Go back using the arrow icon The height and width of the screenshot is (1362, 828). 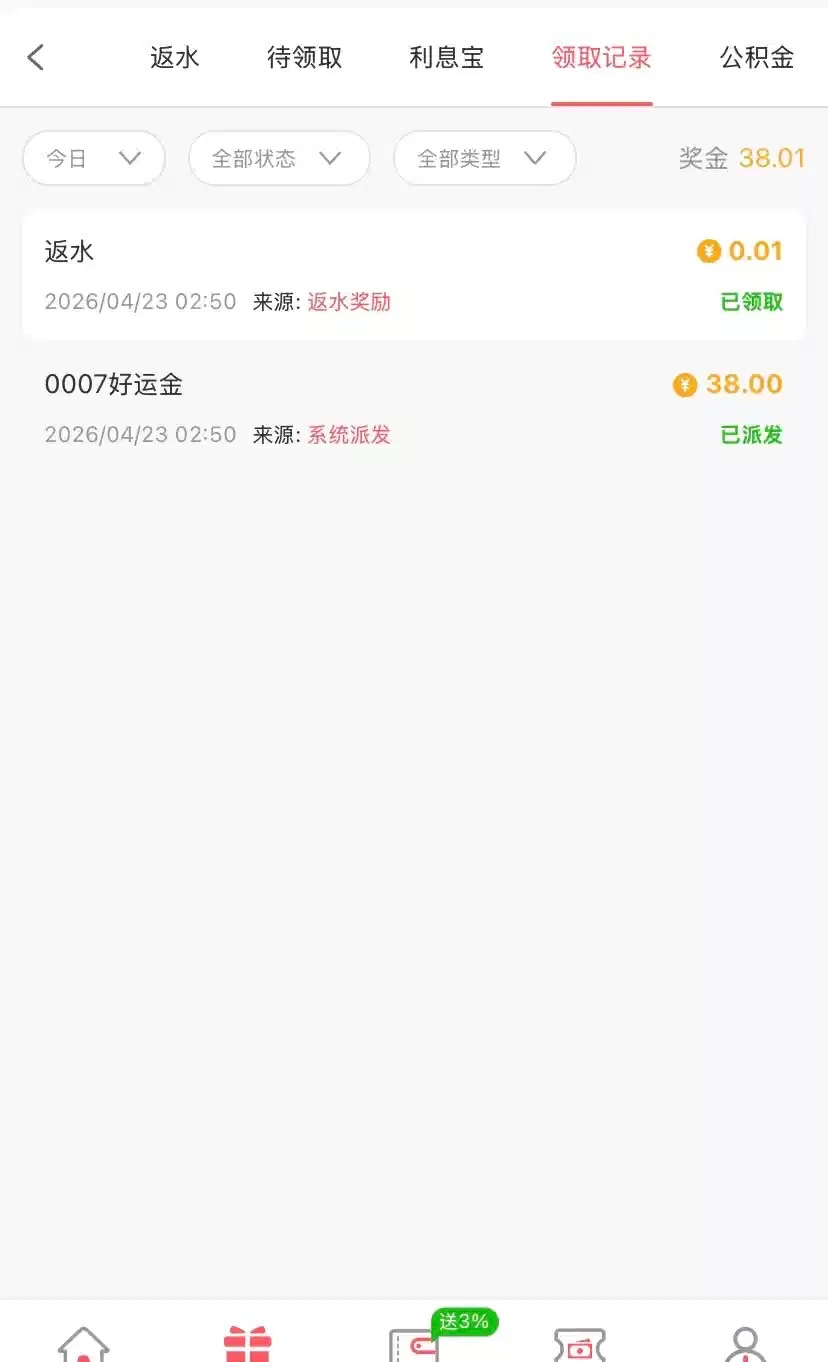click(x=36, y=57)
